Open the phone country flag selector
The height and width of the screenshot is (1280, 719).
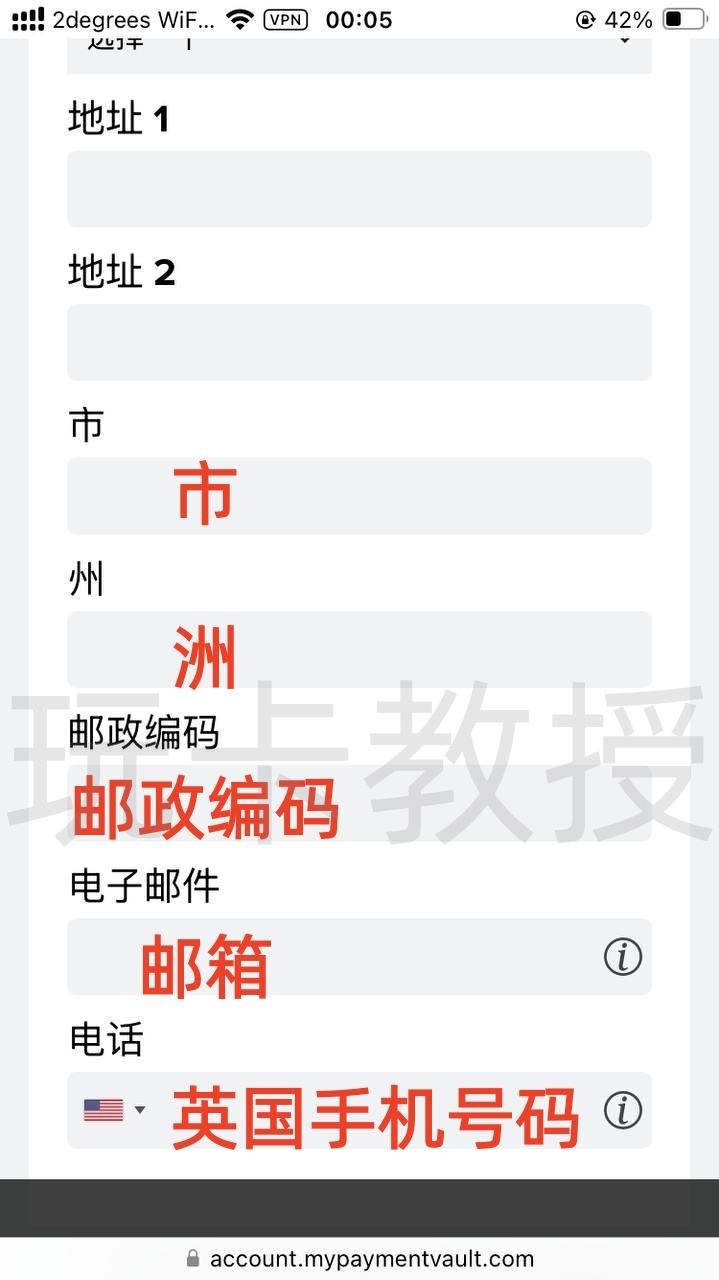coord(114,1110)
